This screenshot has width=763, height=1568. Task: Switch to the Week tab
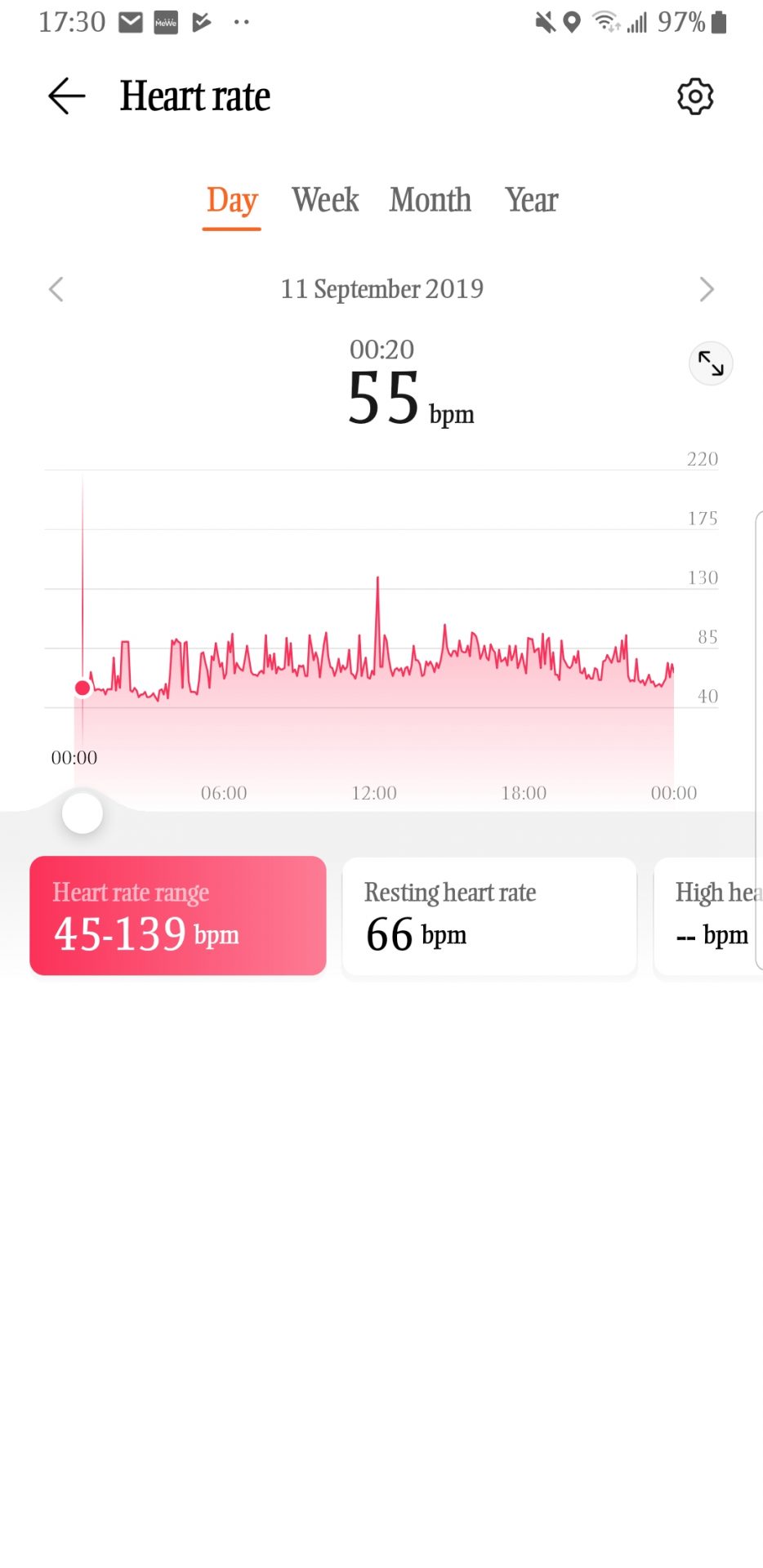(325, 201)
